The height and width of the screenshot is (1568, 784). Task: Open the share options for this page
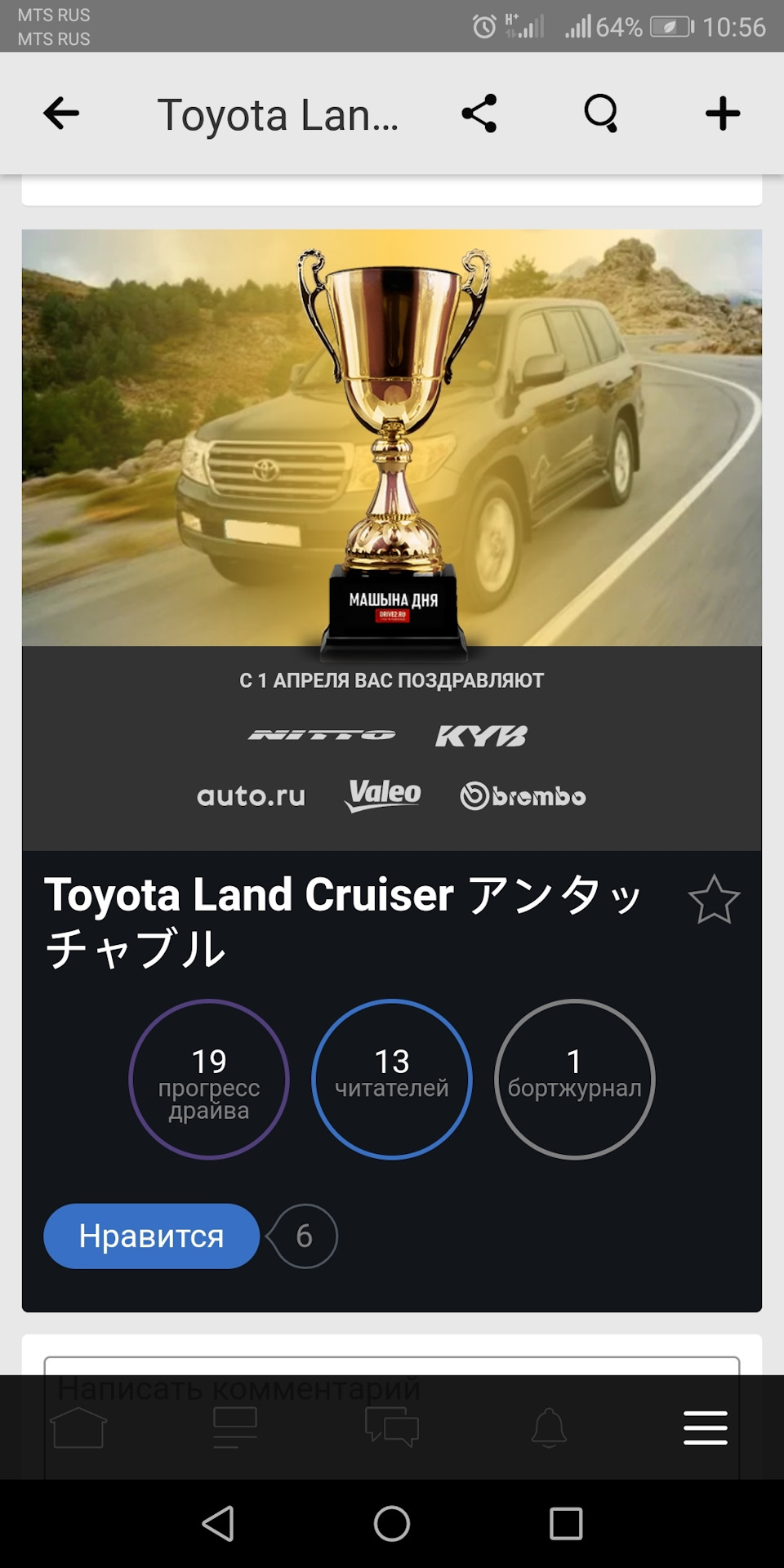[479, 115]
